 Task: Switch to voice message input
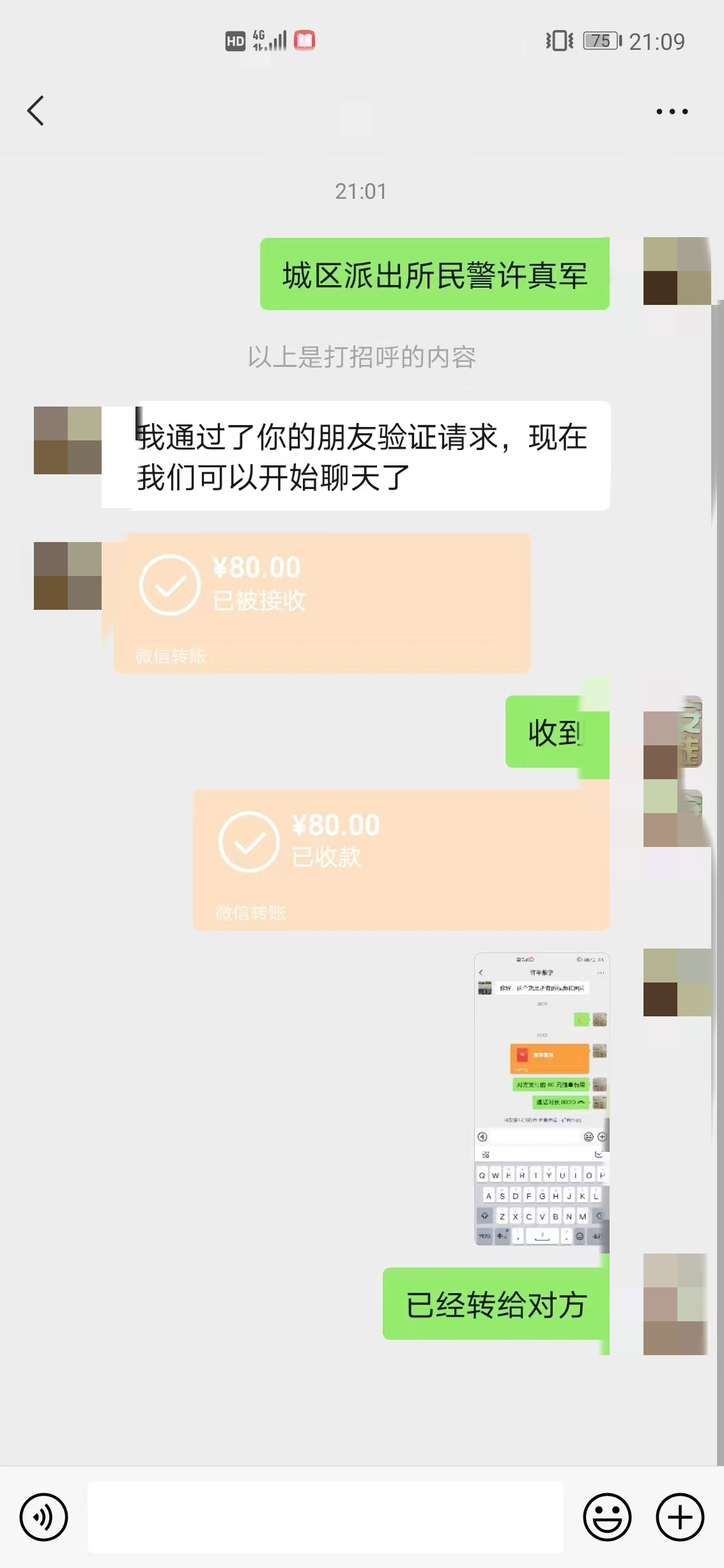tap(43, 1516)
